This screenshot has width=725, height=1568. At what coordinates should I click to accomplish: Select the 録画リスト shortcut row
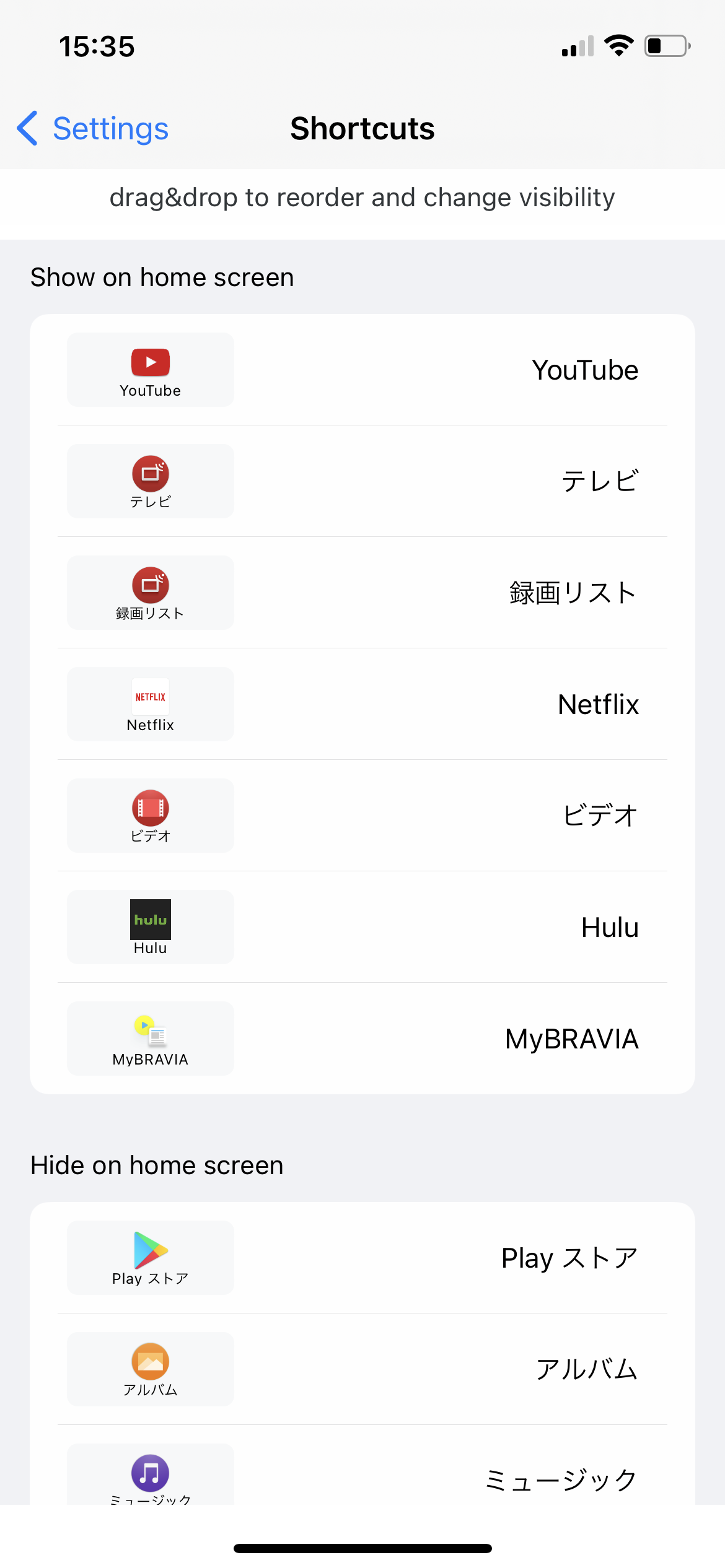coord(362,593)
